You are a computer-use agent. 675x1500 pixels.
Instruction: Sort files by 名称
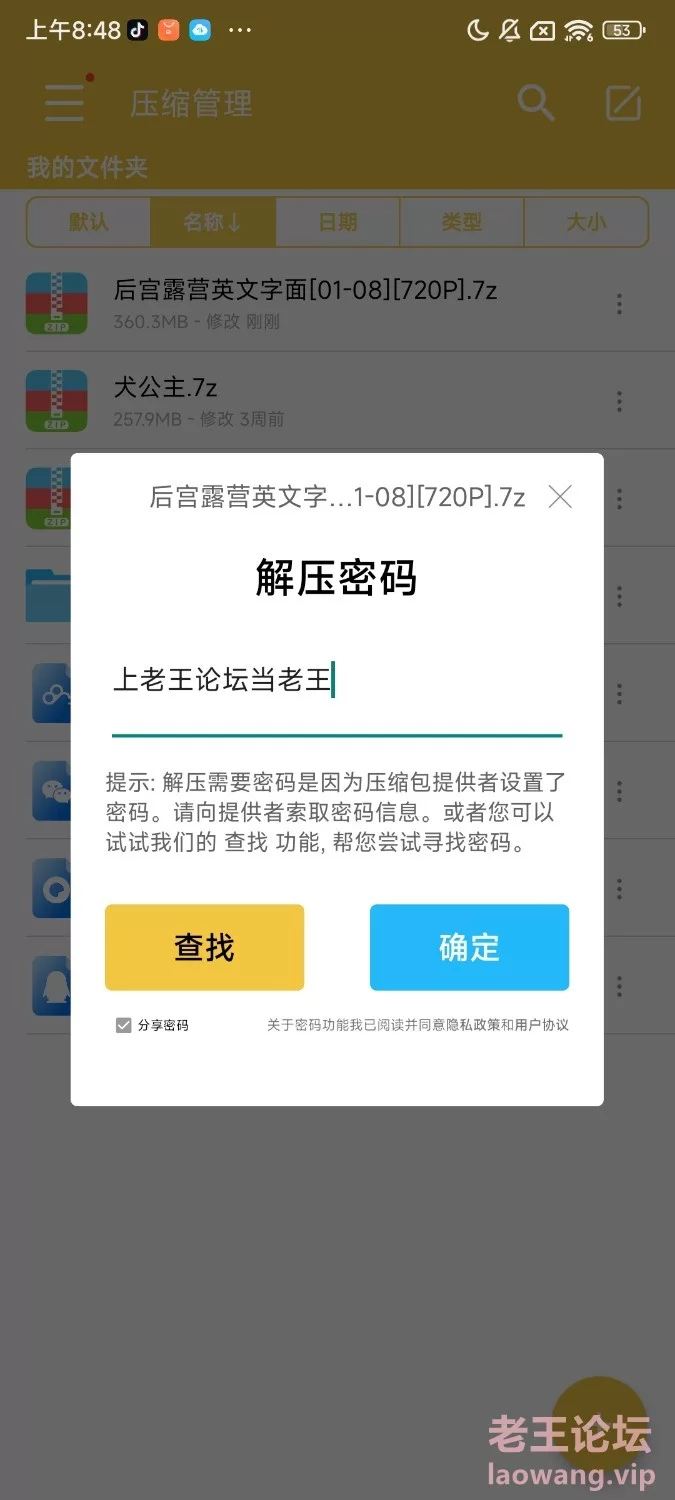[212, 222]
